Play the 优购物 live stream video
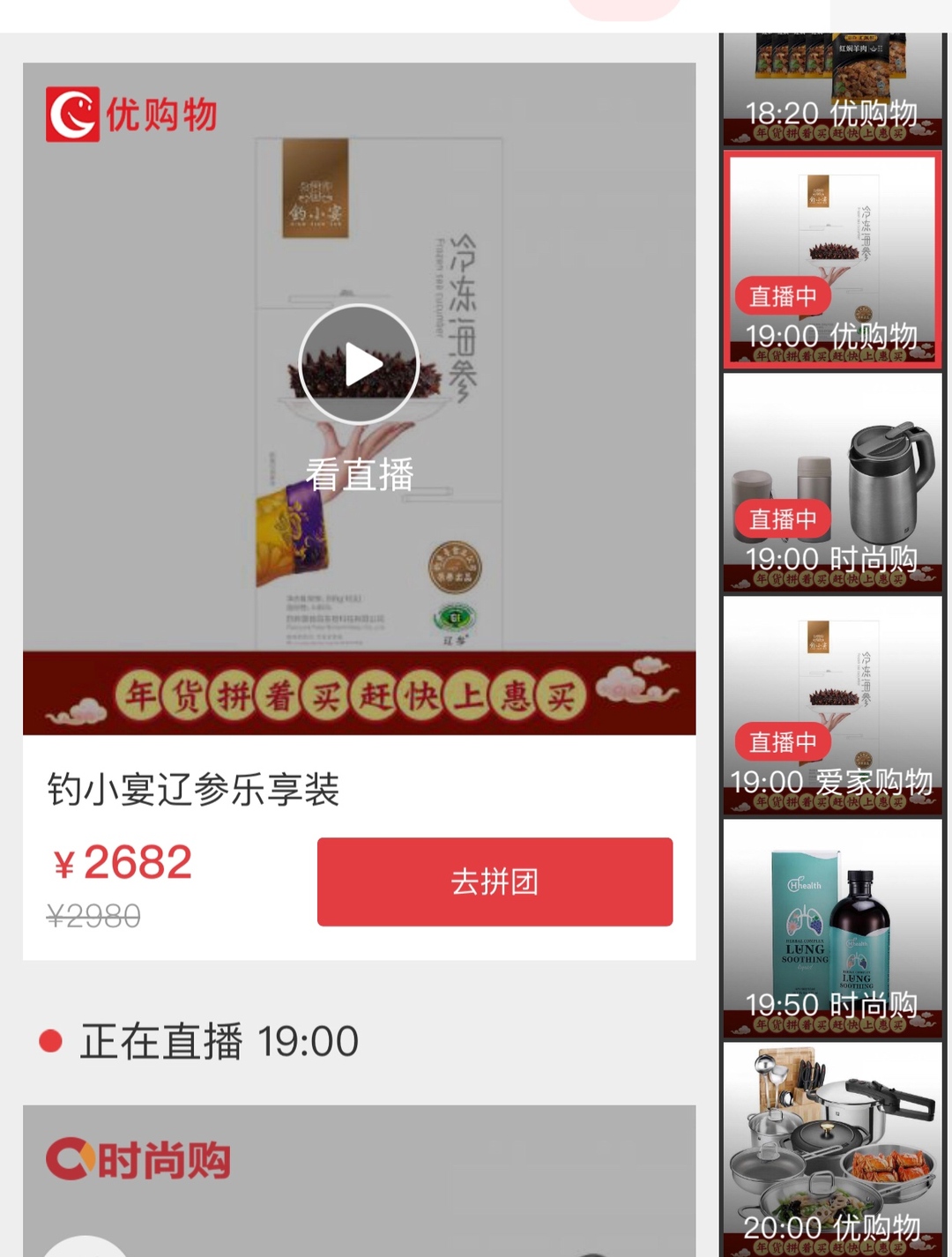952x1257 pixels. pos(359,365)
